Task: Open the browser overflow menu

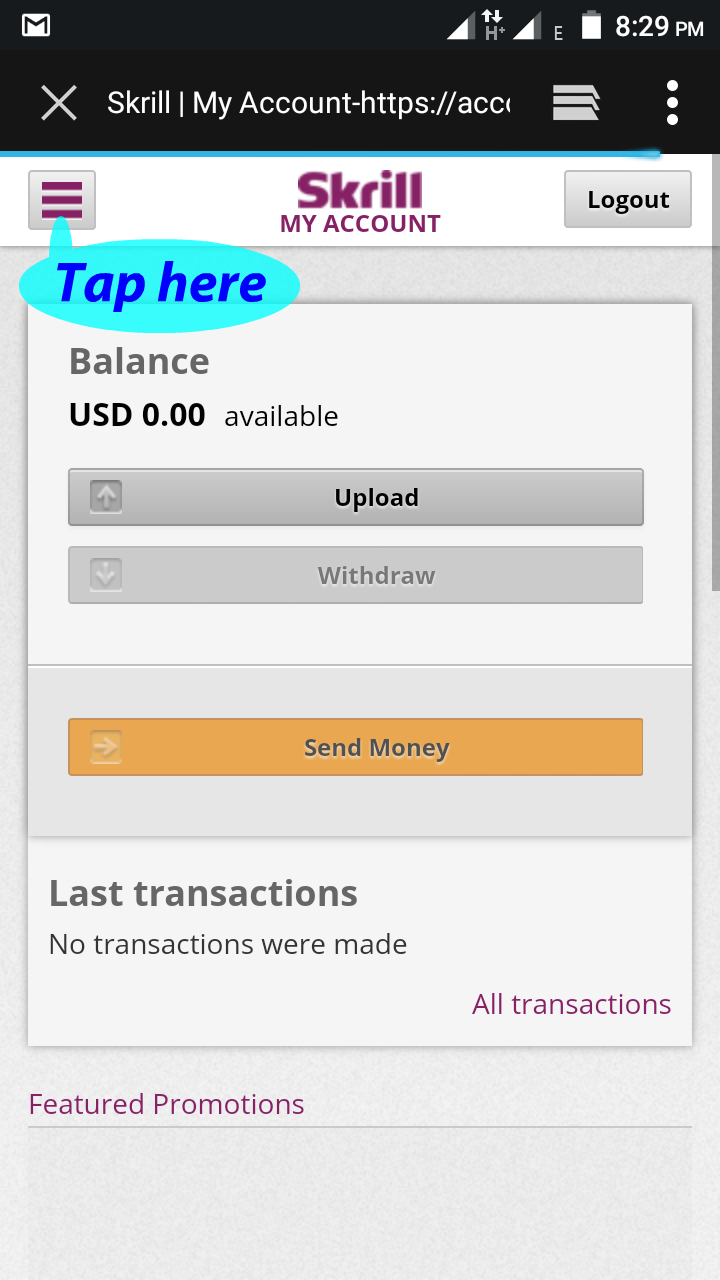Action: [x=672, y=102]
